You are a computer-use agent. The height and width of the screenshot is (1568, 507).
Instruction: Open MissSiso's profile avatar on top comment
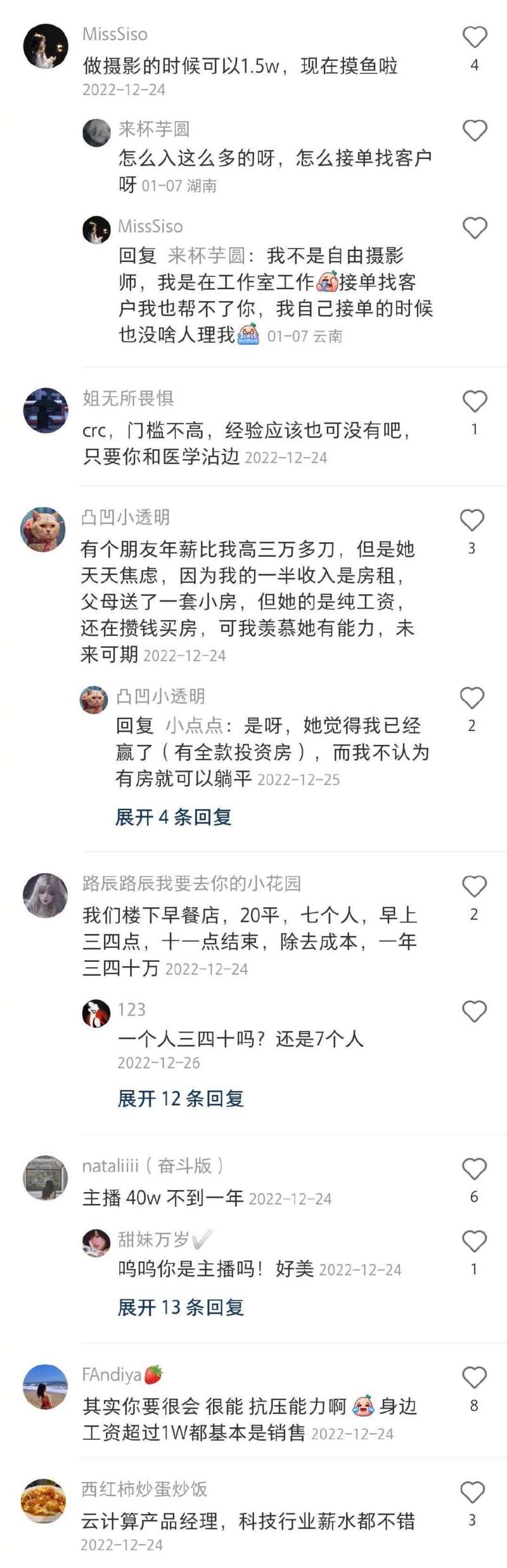(46, 46)
